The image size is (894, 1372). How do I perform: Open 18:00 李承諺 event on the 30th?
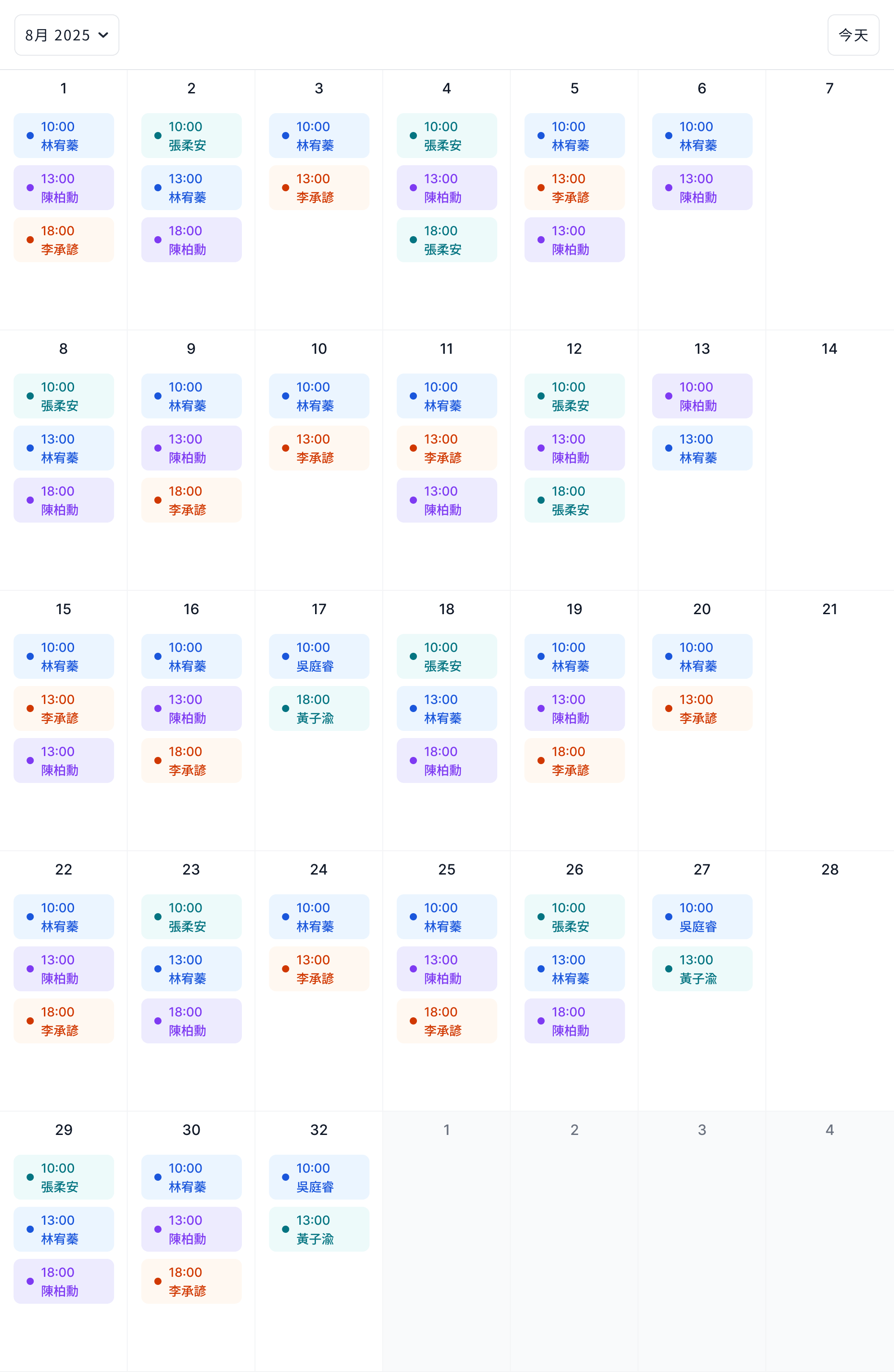point(191,1281)
